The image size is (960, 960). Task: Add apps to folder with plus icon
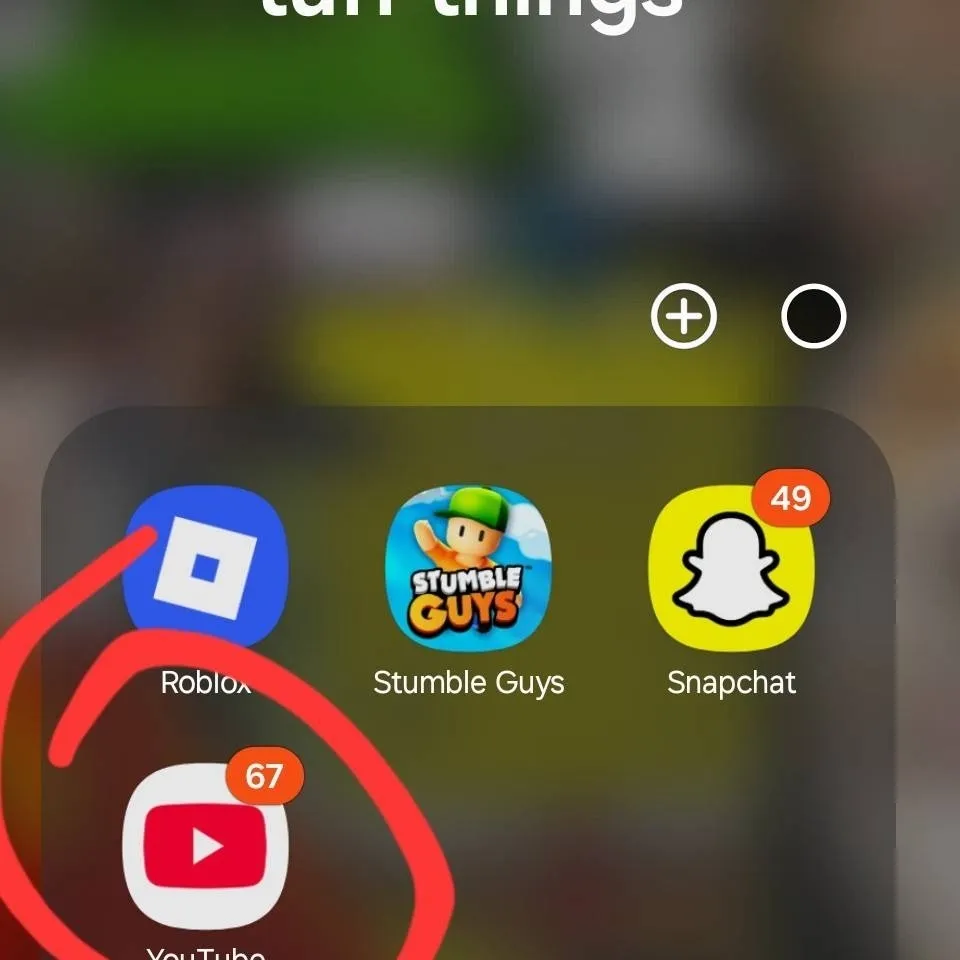pos(684,317)
